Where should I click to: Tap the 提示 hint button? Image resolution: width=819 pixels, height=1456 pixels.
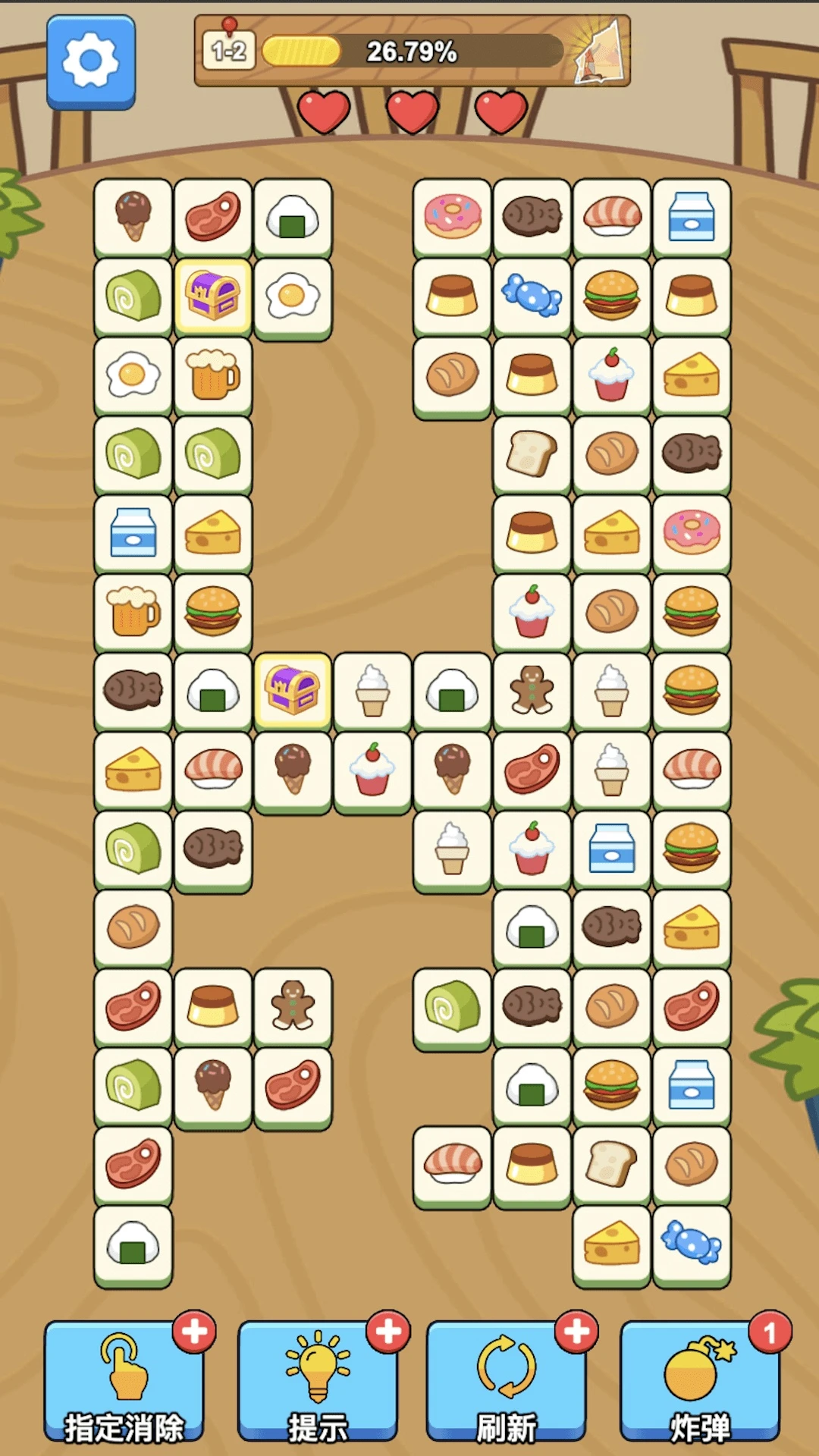click(318, 1382)
